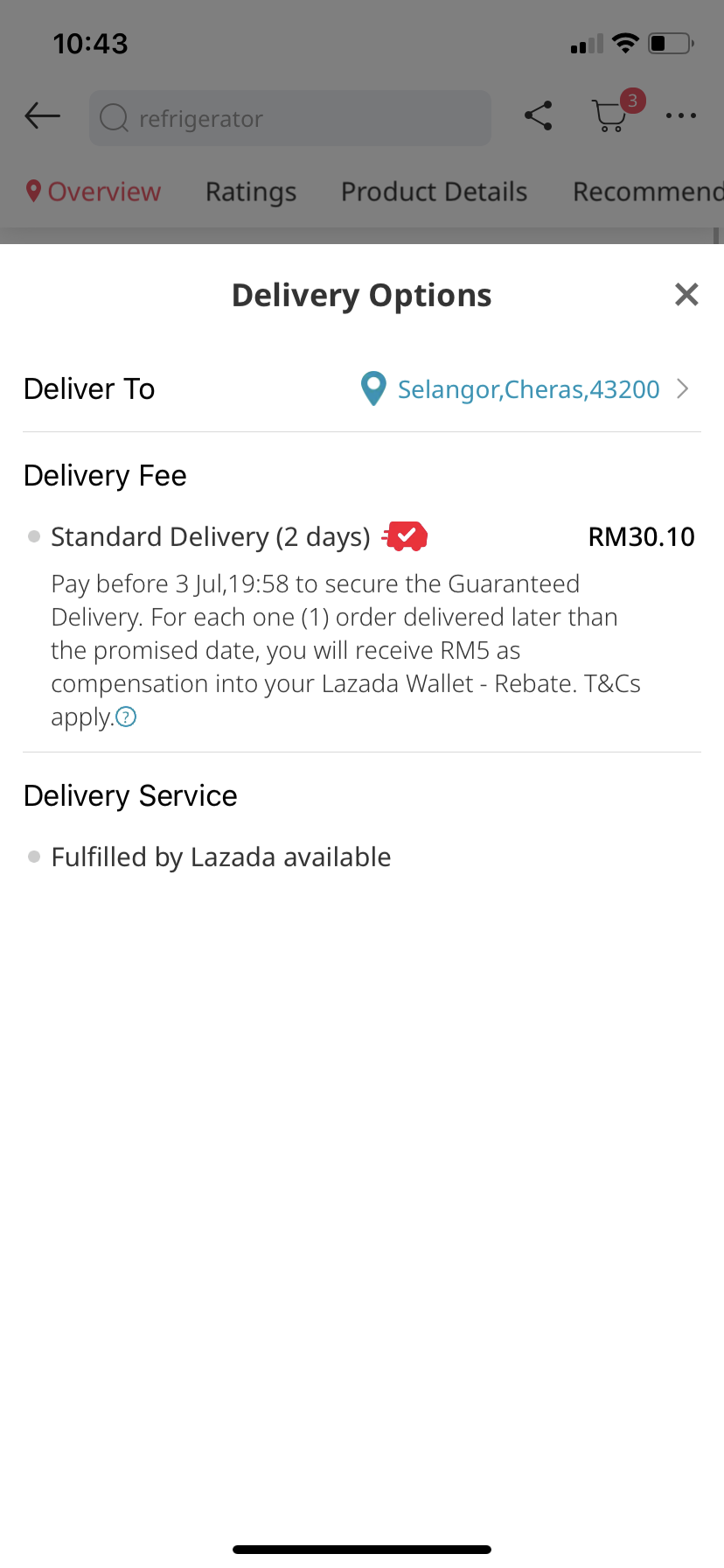The height and width of the screenshot is (1568, 724).
Task: Switch to the Product Details tab
Action: 434,192
